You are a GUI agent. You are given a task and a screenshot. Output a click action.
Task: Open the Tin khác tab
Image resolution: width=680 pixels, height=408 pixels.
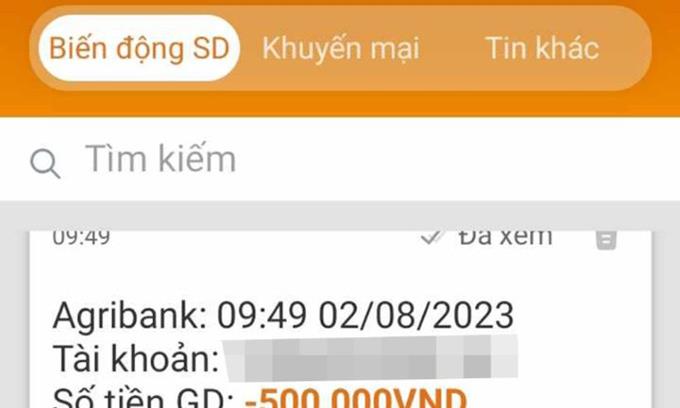pos(541,48)
